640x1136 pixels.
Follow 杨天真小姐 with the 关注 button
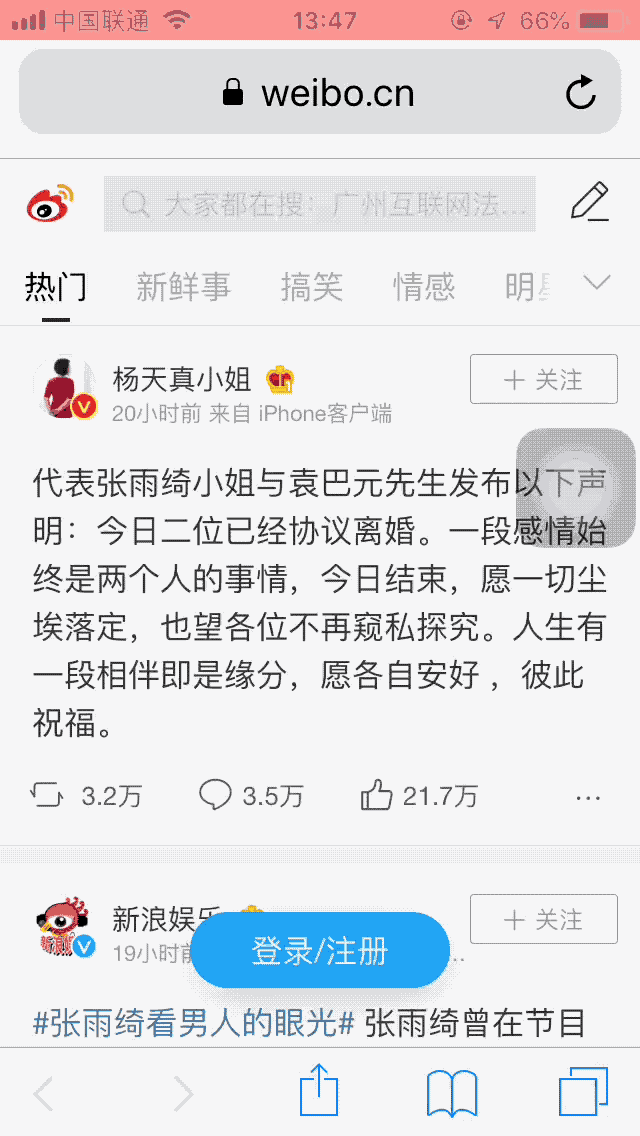[x=544, y=380]
